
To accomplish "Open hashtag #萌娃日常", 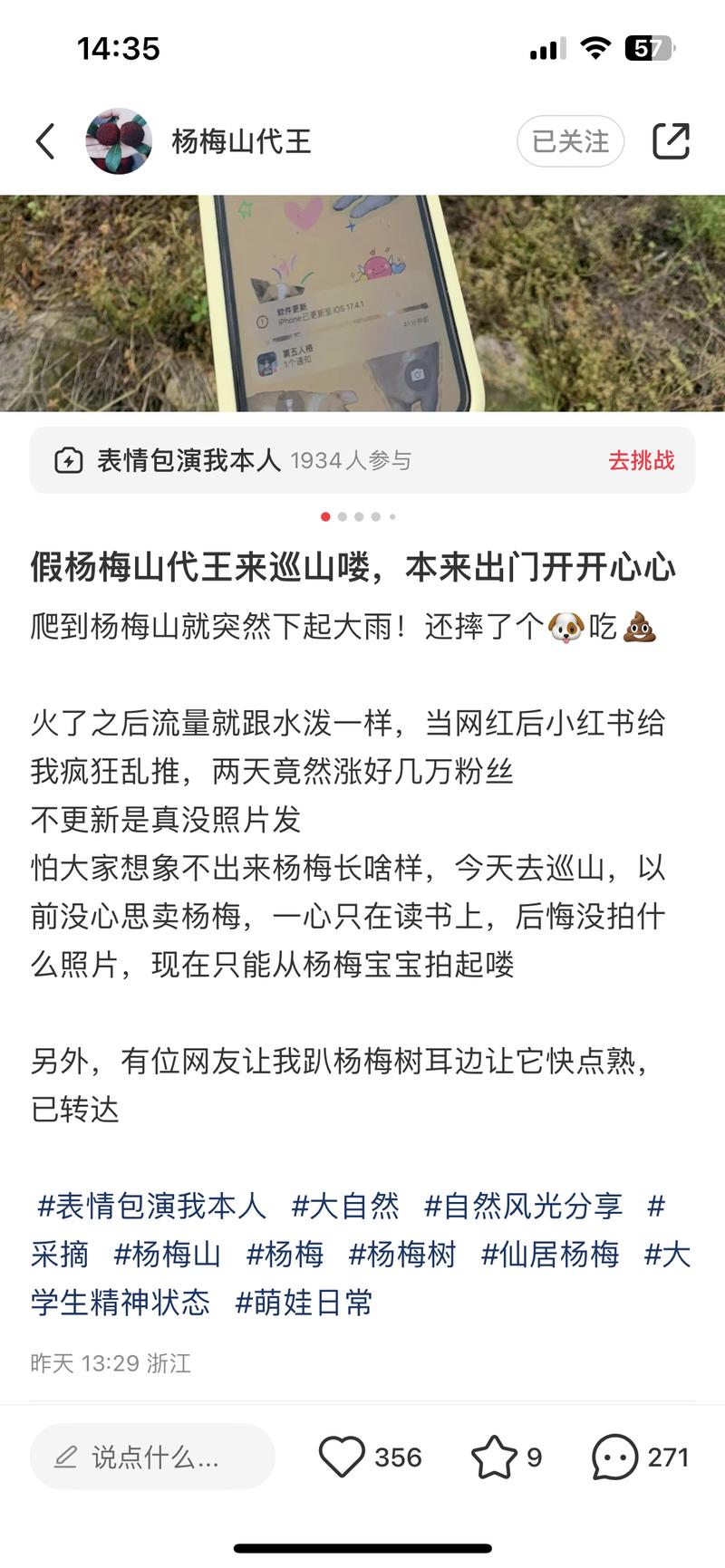I will tap(304, 1303).
